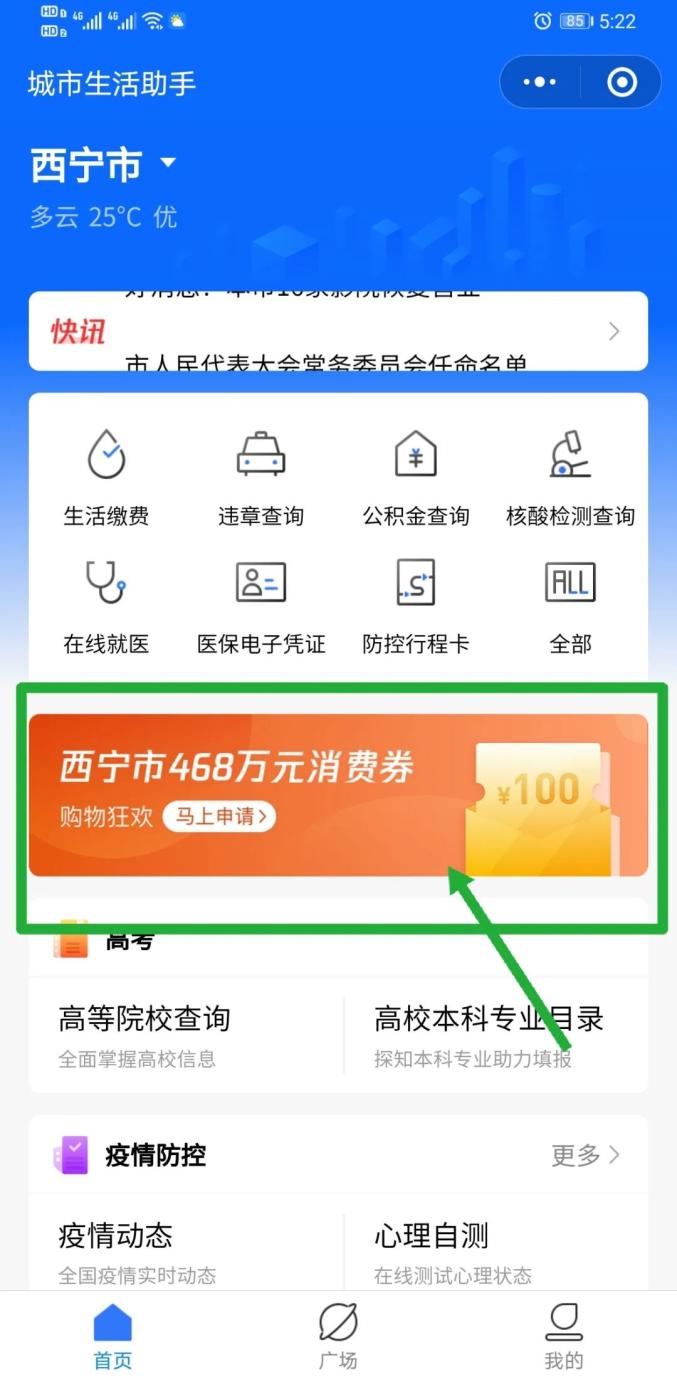Tap 马上申请 on the consumer coupon banner
Viewport: 677px width, 1382px height.
(220, 816)
